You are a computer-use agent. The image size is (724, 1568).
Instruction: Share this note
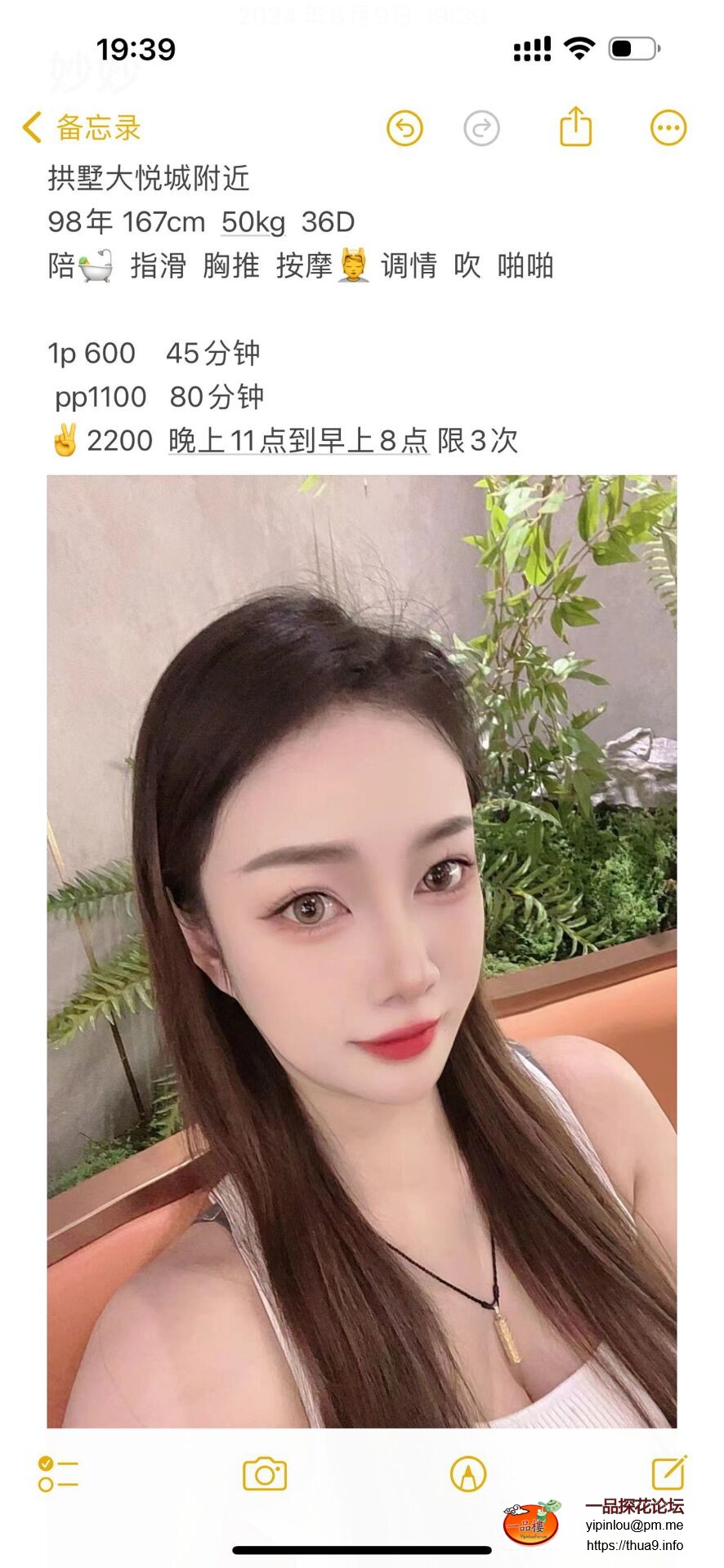(575, 127)
